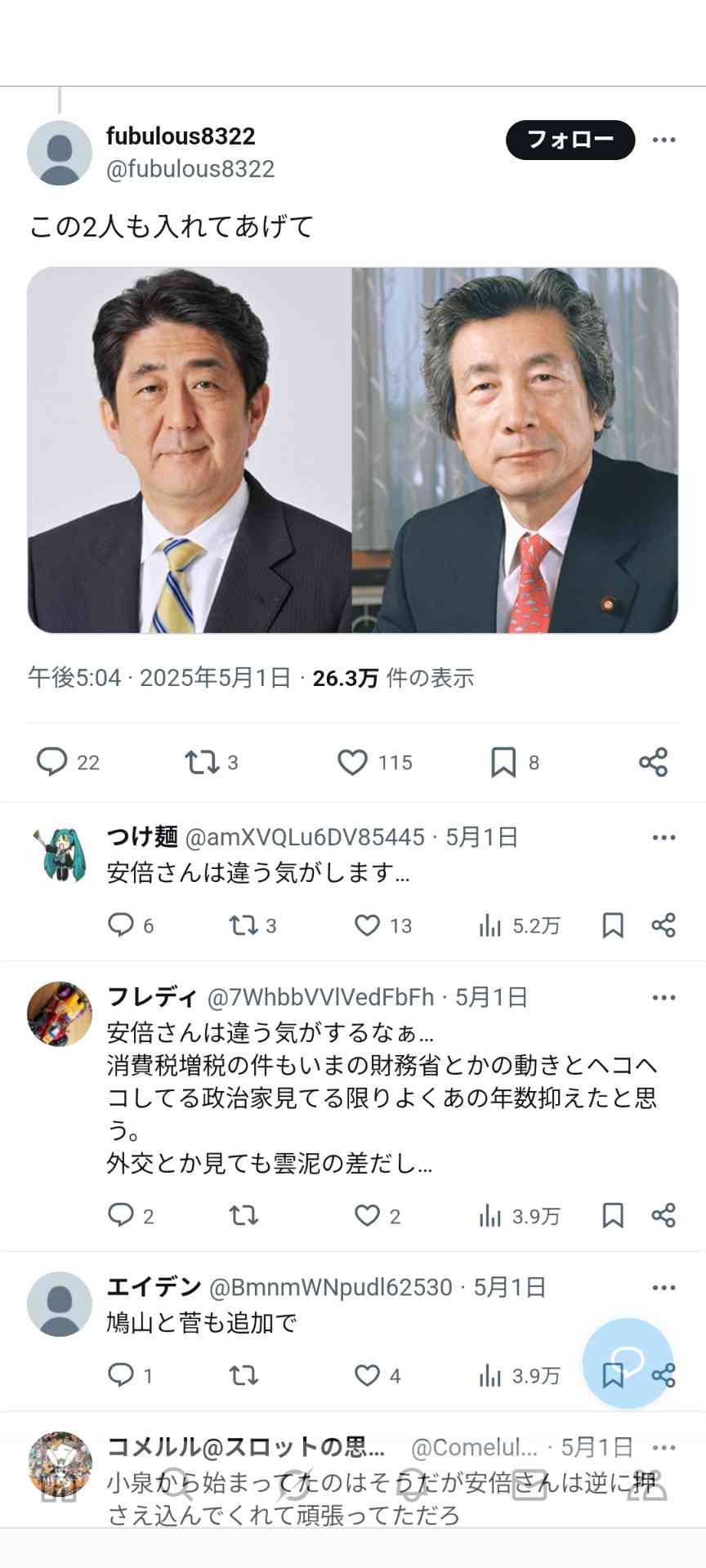
Task: Like the reply from つけ麺
Action: click(368, 925)
